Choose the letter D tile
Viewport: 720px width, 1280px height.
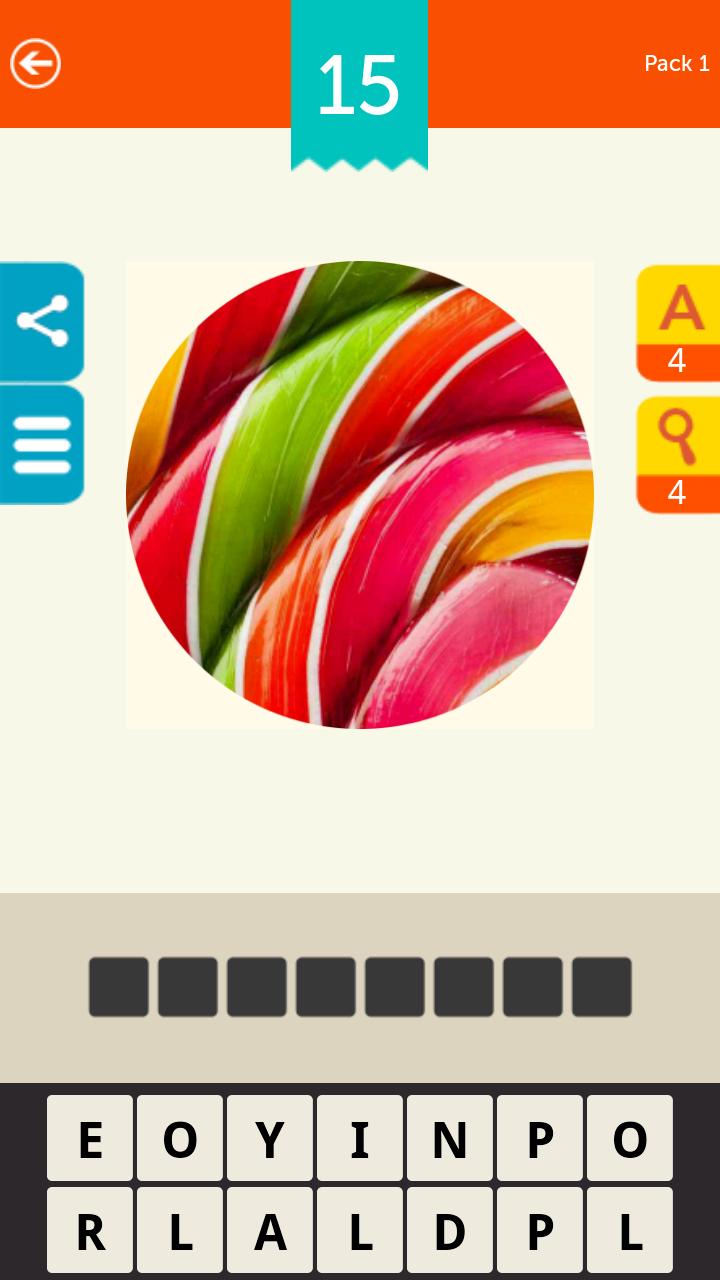point(450,1231)
